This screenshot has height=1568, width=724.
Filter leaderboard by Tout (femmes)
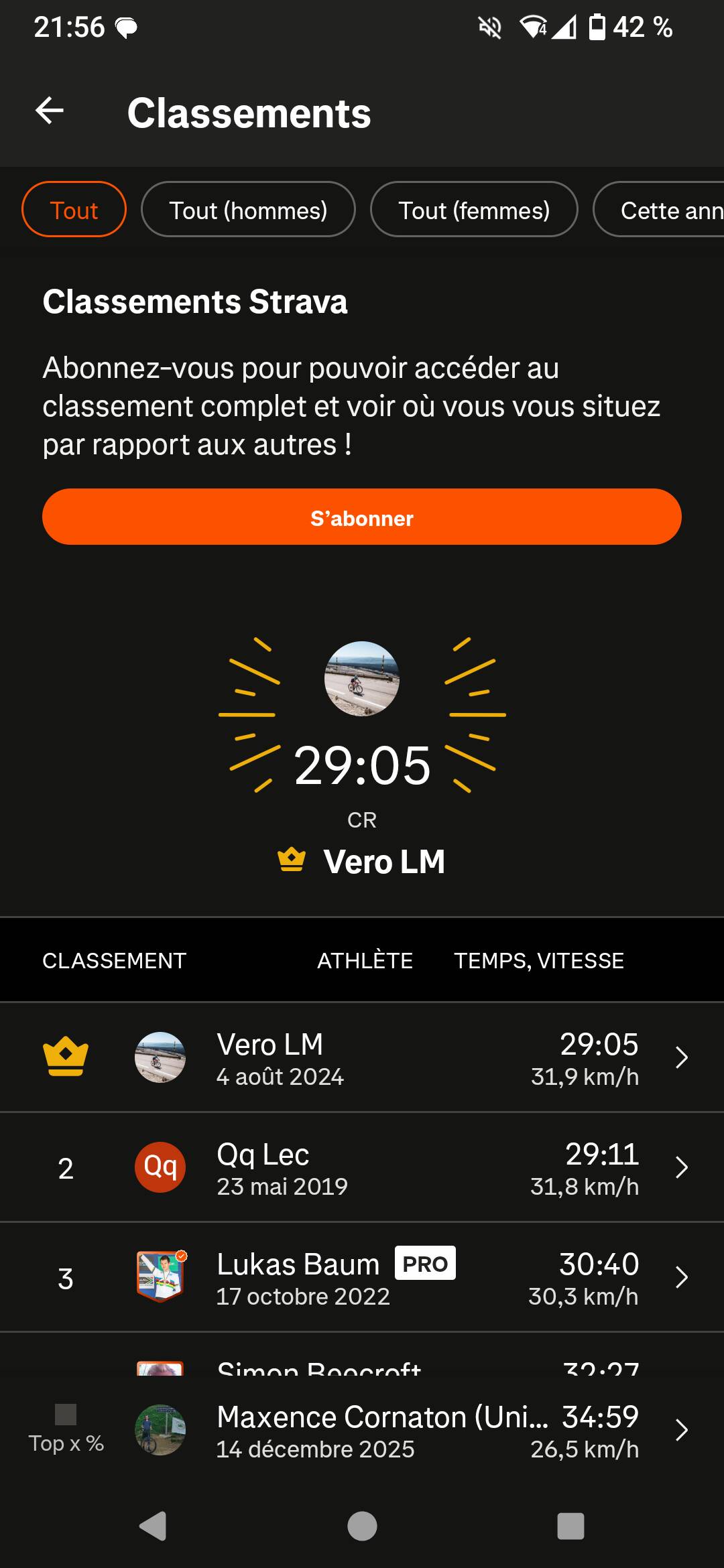(x=473, y=210)
